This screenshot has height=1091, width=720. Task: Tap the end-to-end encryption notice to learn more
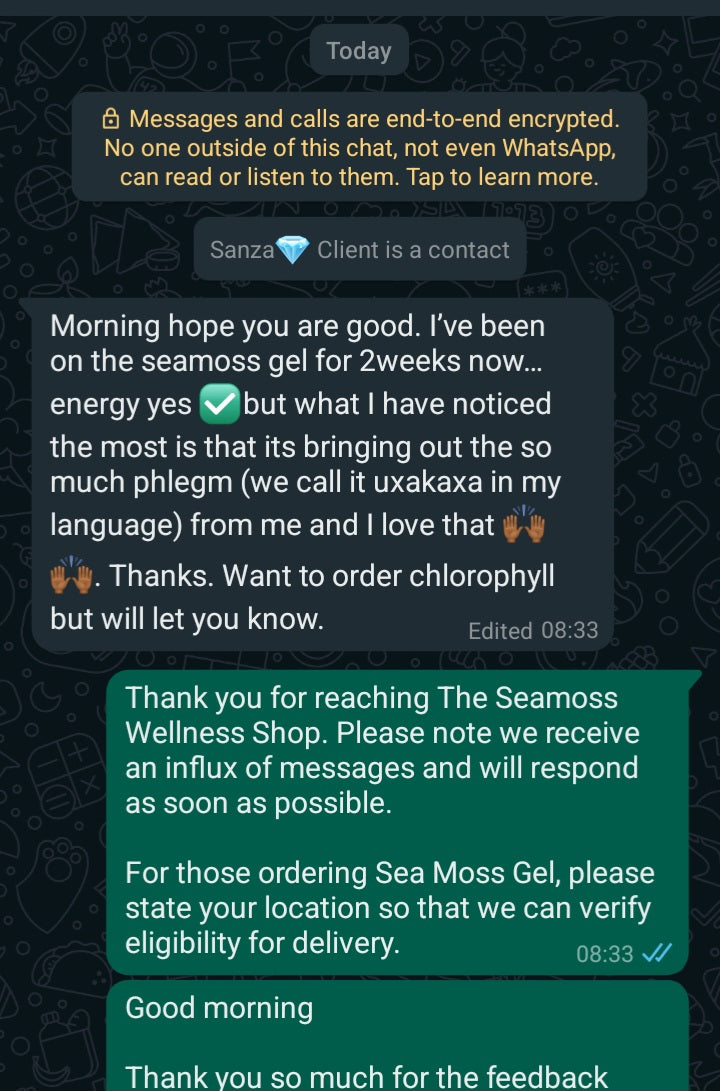(359, 148)
